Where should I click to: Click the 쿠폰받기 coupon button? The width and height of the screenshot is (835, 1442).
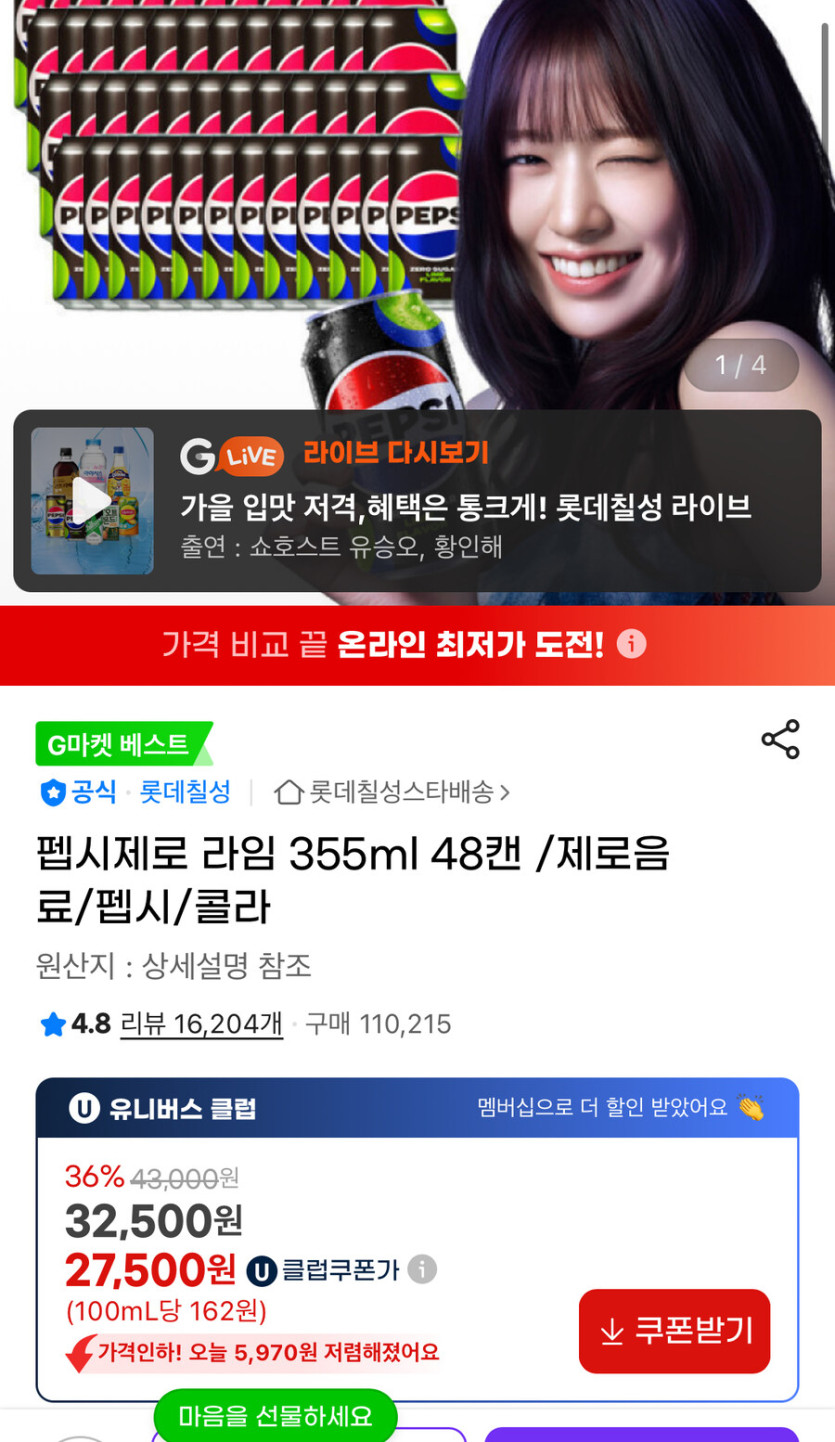tap(674, 1331)
